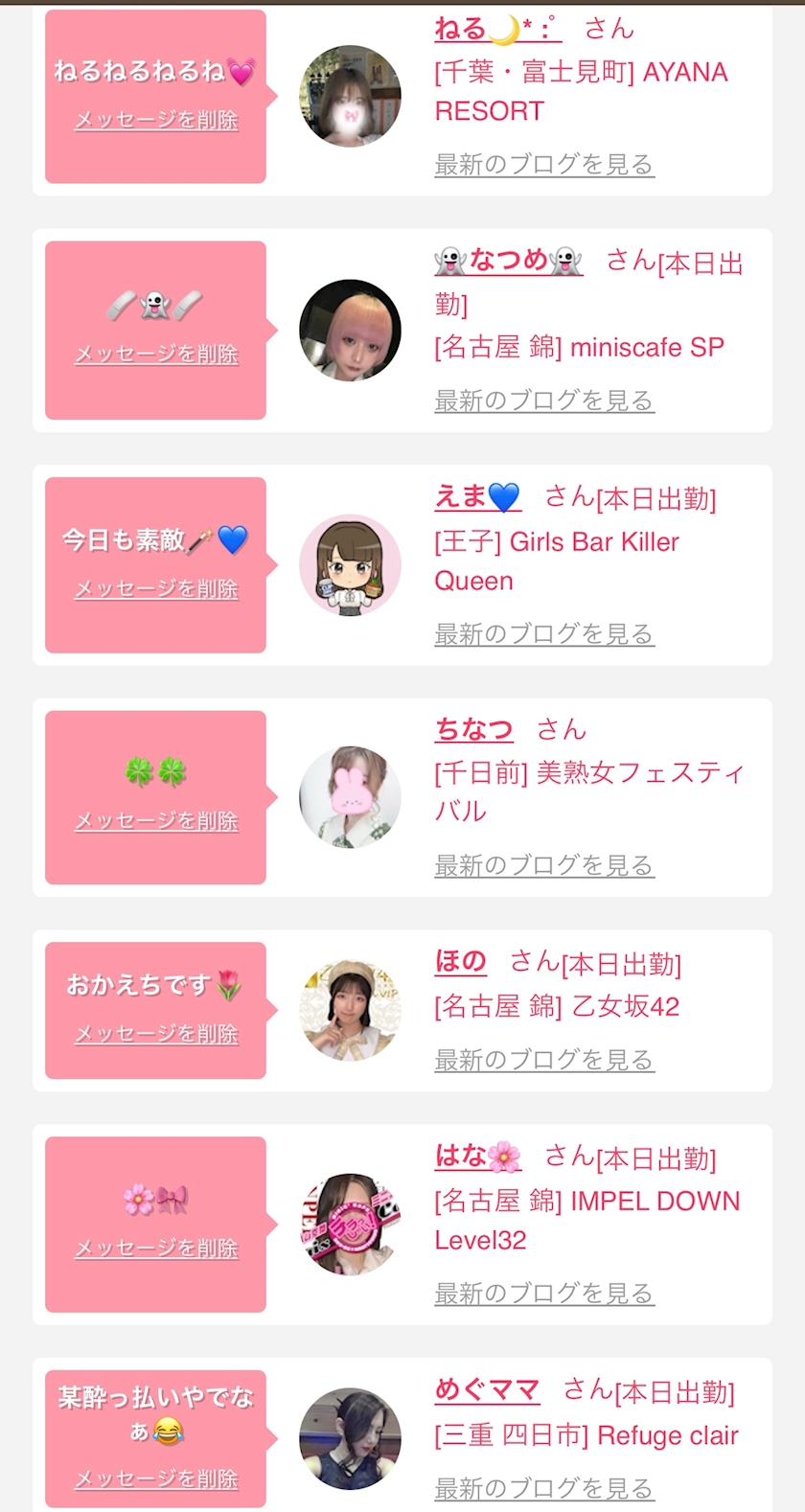The width and height of the screenshot is (805, 1512).
Task: Delete the ghost emoji message to なつめ
Action: point(156,355)
